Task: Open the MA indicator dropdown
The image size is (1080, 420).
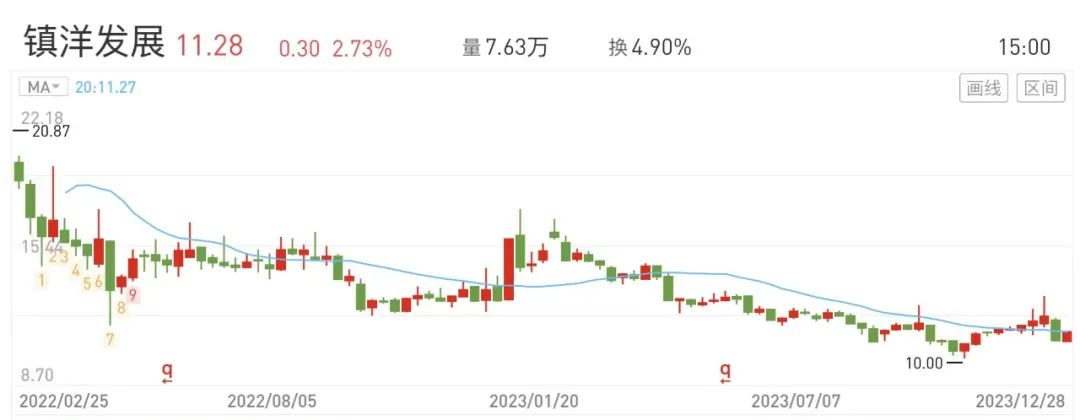Action: point(46,88)
